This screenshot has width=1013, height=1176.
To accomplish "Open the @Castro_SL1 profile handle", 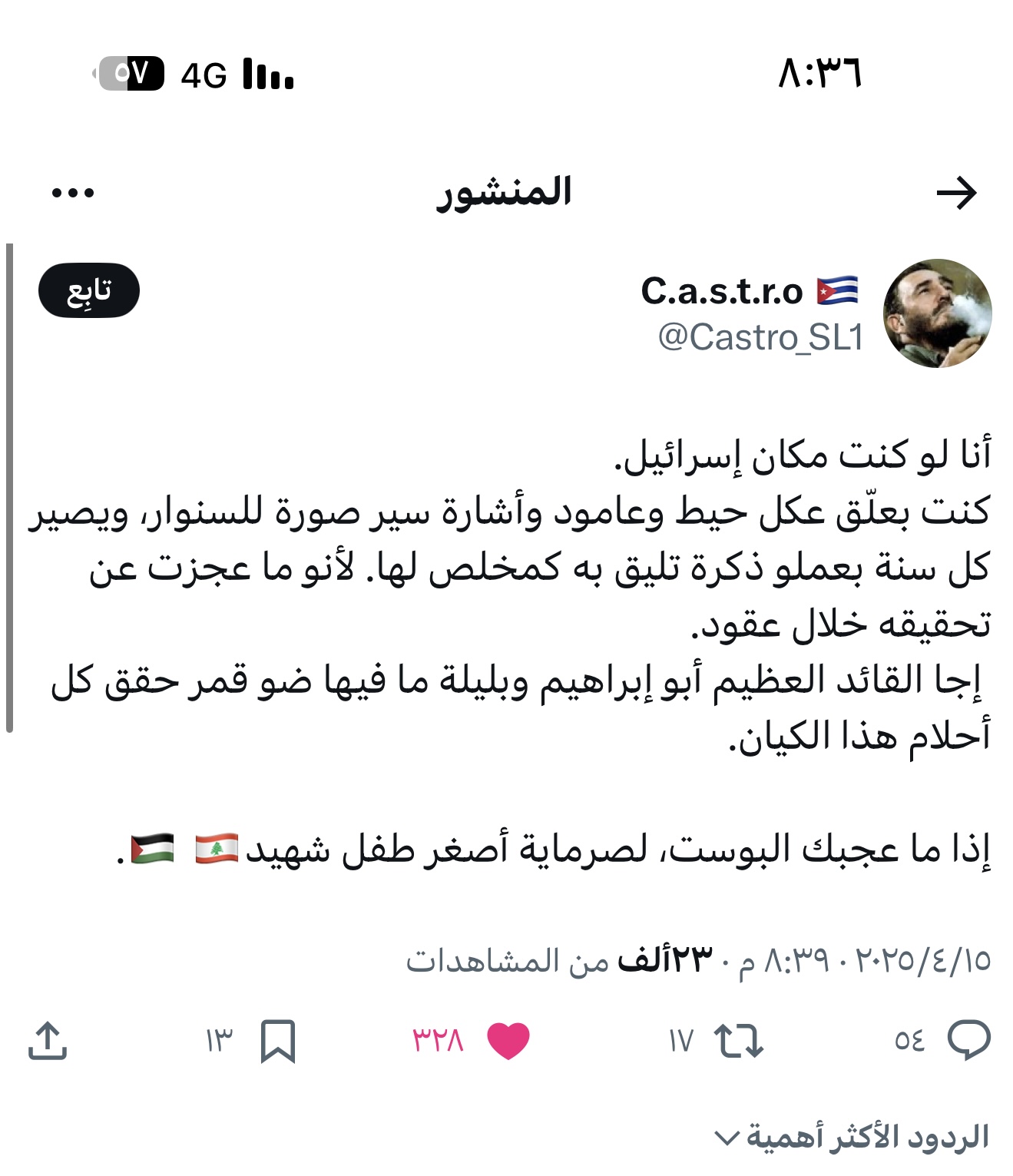I will coord(760,338).
